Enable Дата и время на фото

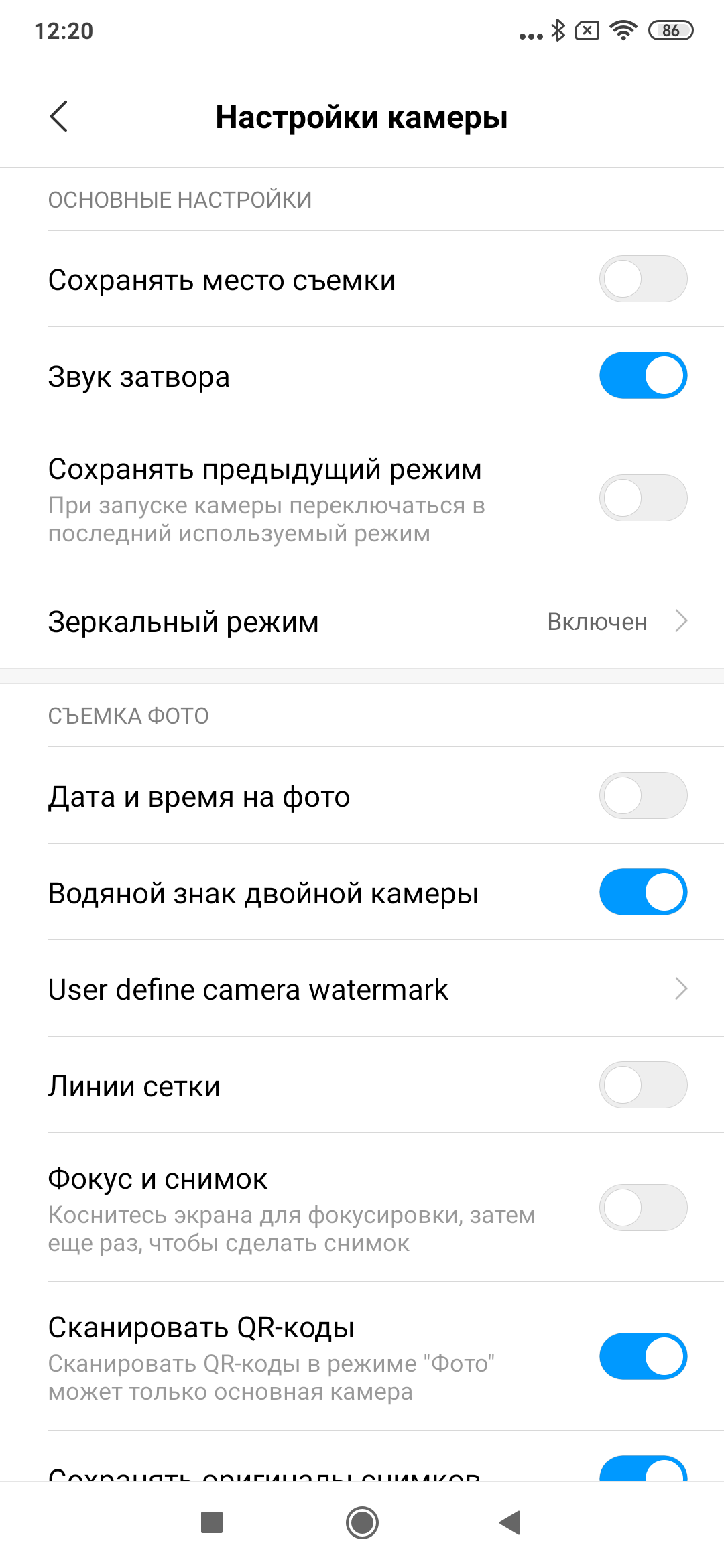643,795
